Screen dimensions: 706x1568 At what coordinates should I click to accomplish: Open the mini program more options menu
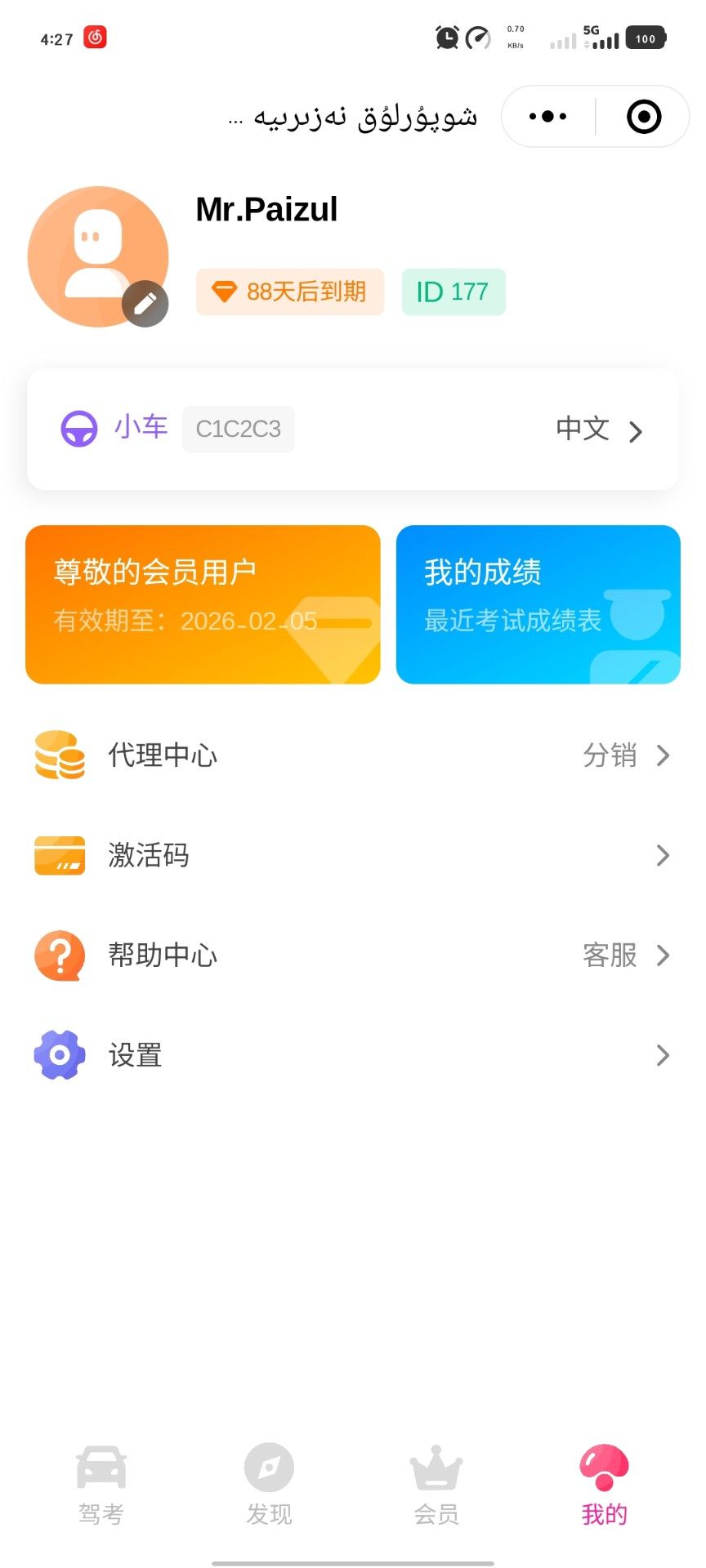click(547, 117)
